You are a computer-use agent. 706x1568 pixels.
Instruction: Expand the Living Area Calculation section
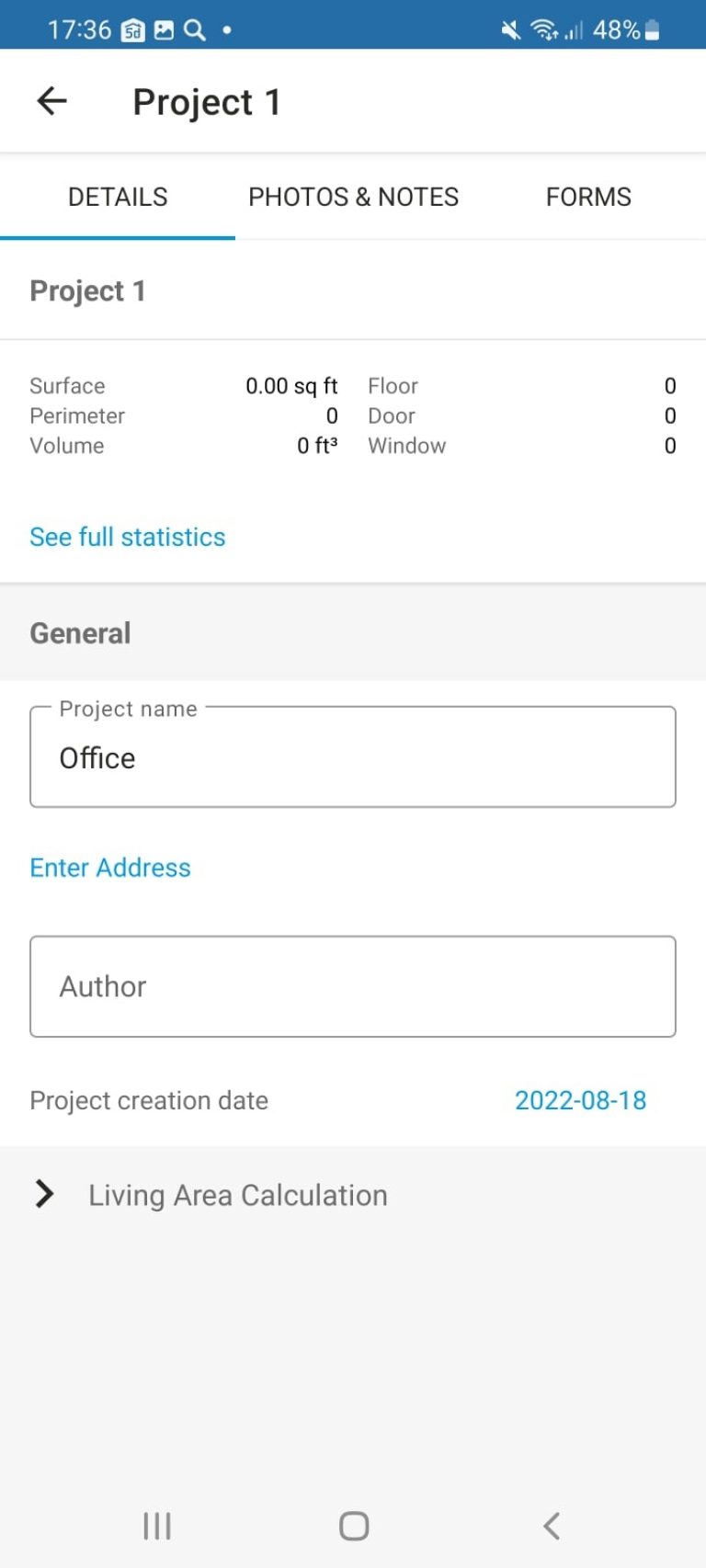[x=237, y=1195]
